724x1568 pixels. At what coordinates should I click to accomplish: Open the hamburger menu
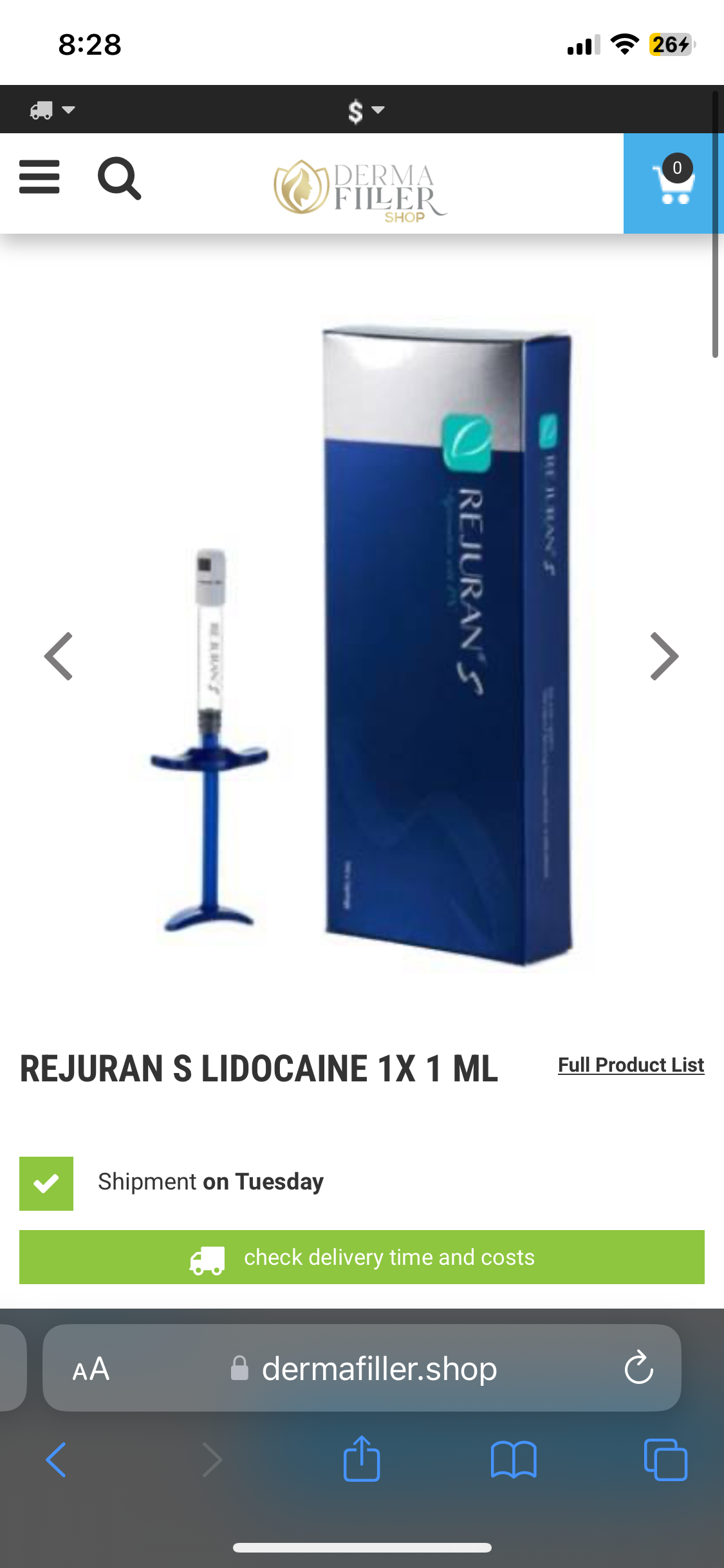[39, 177]
